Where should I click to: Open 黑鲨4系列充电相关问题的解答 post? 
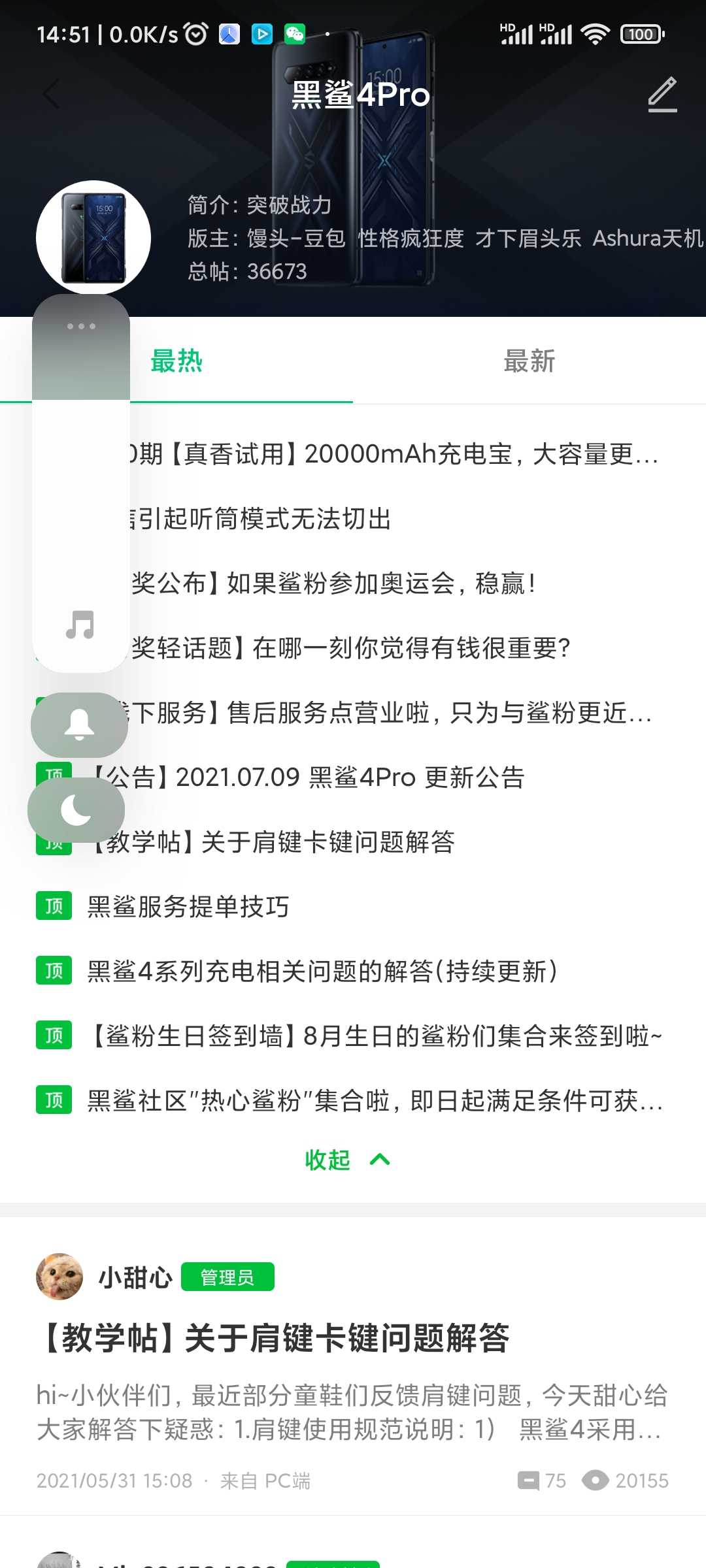click(322, 972)
